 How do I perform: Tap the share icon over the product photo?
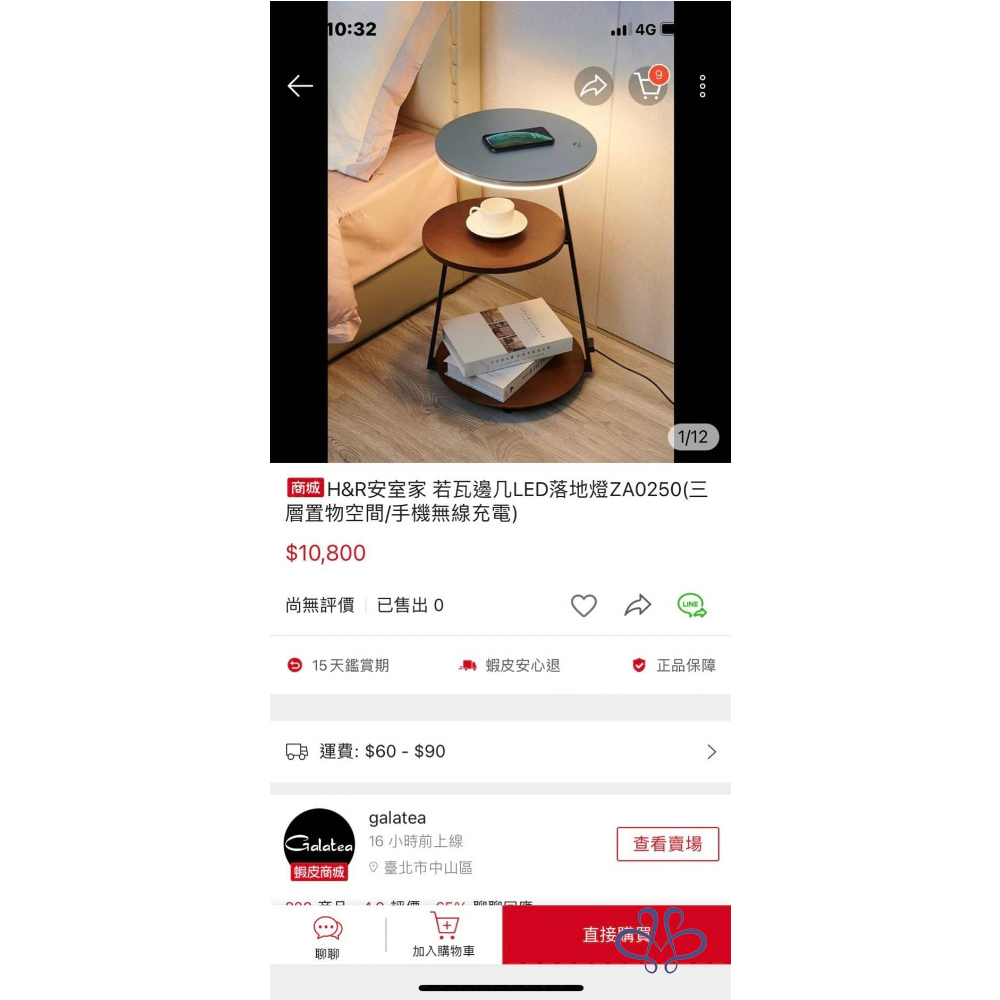tap(593, 87)
